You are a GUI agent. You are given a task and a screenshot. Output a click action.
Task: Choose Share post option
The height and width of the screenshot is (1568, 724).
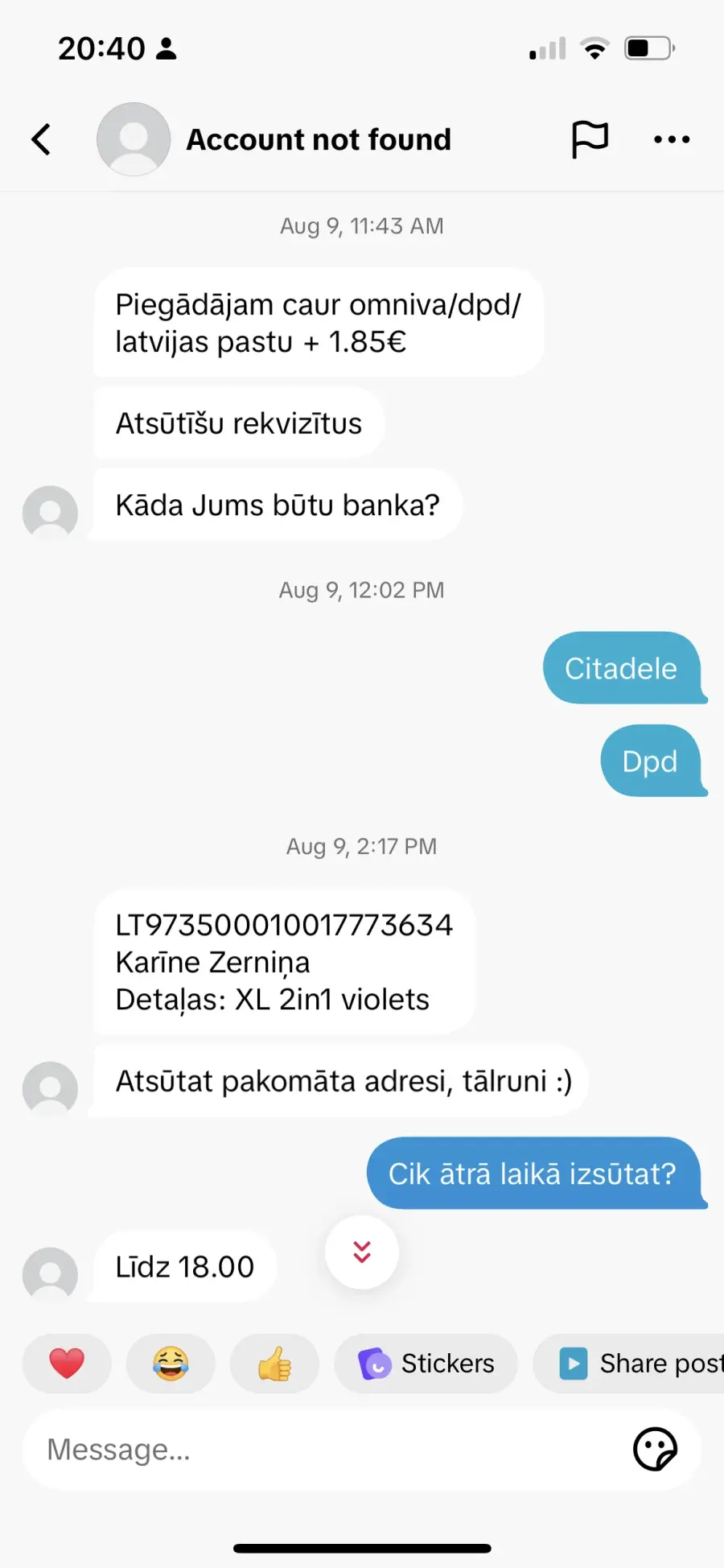pos(629,1364)
